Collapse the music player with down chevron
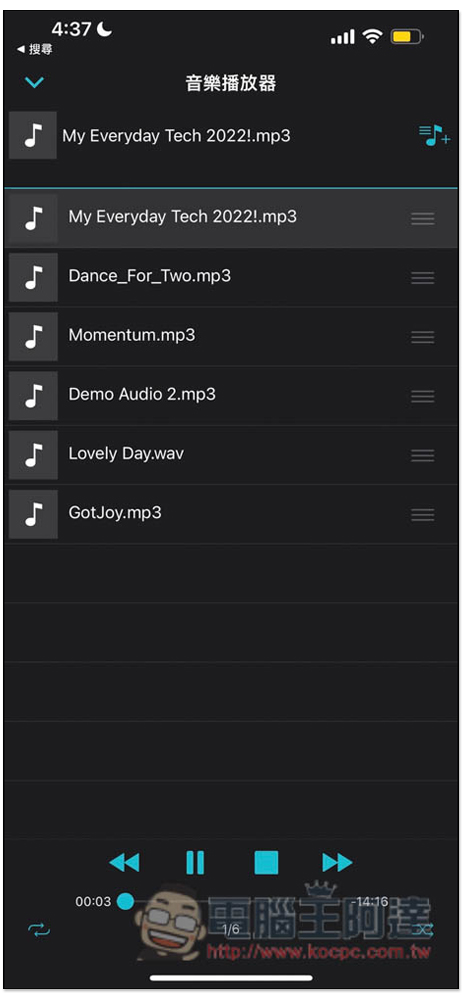The image size is (462, 1000). 34,82
